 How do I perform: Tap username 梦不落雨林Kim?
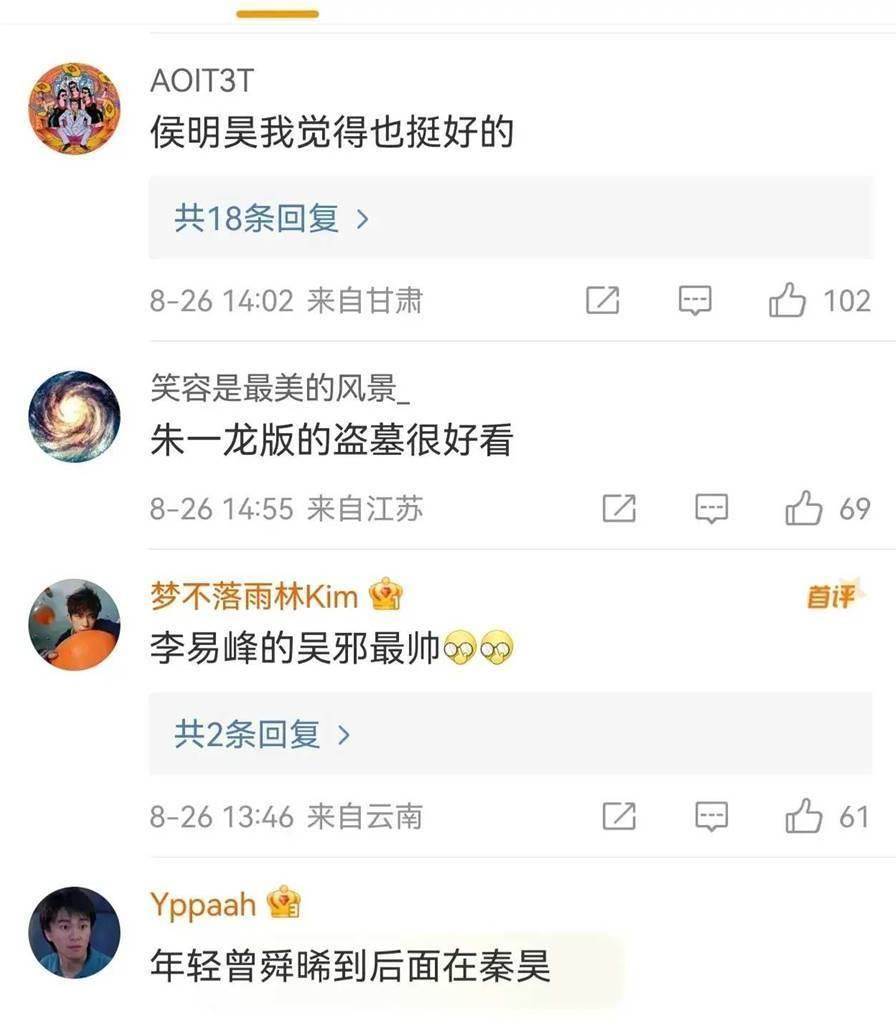tap(254, 597)
